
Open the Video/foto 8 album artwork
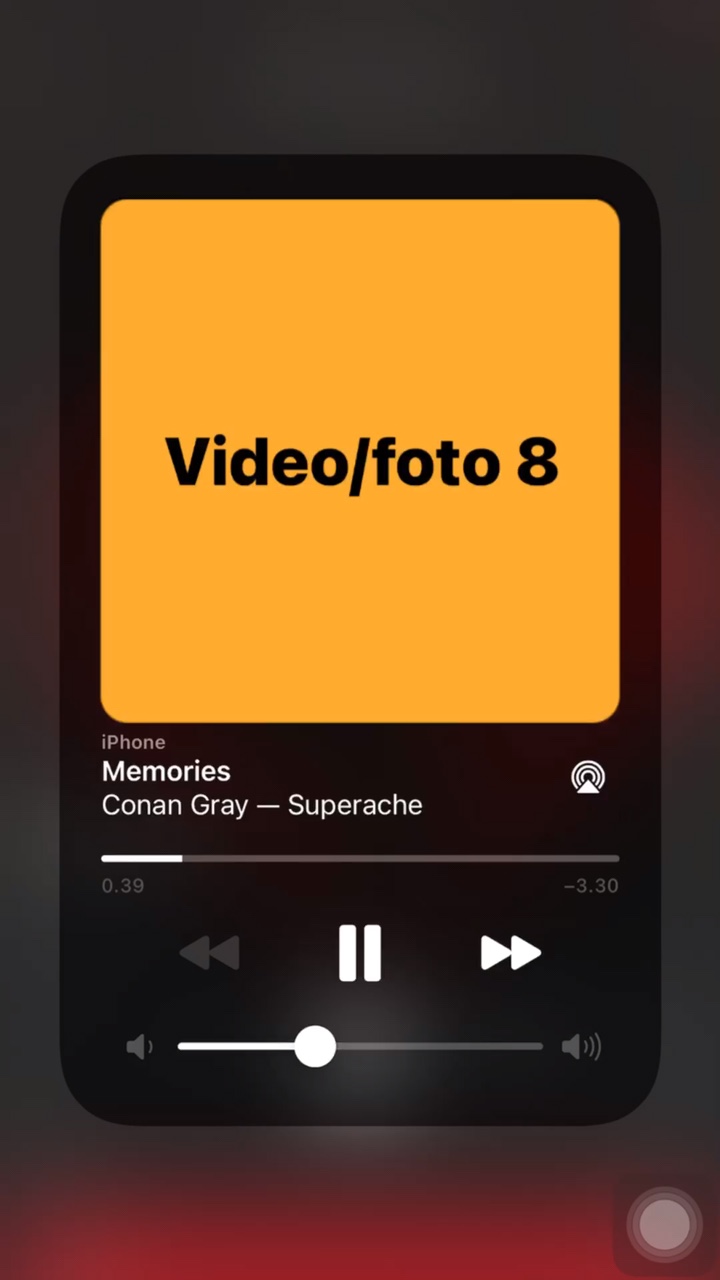click(360, 461)
